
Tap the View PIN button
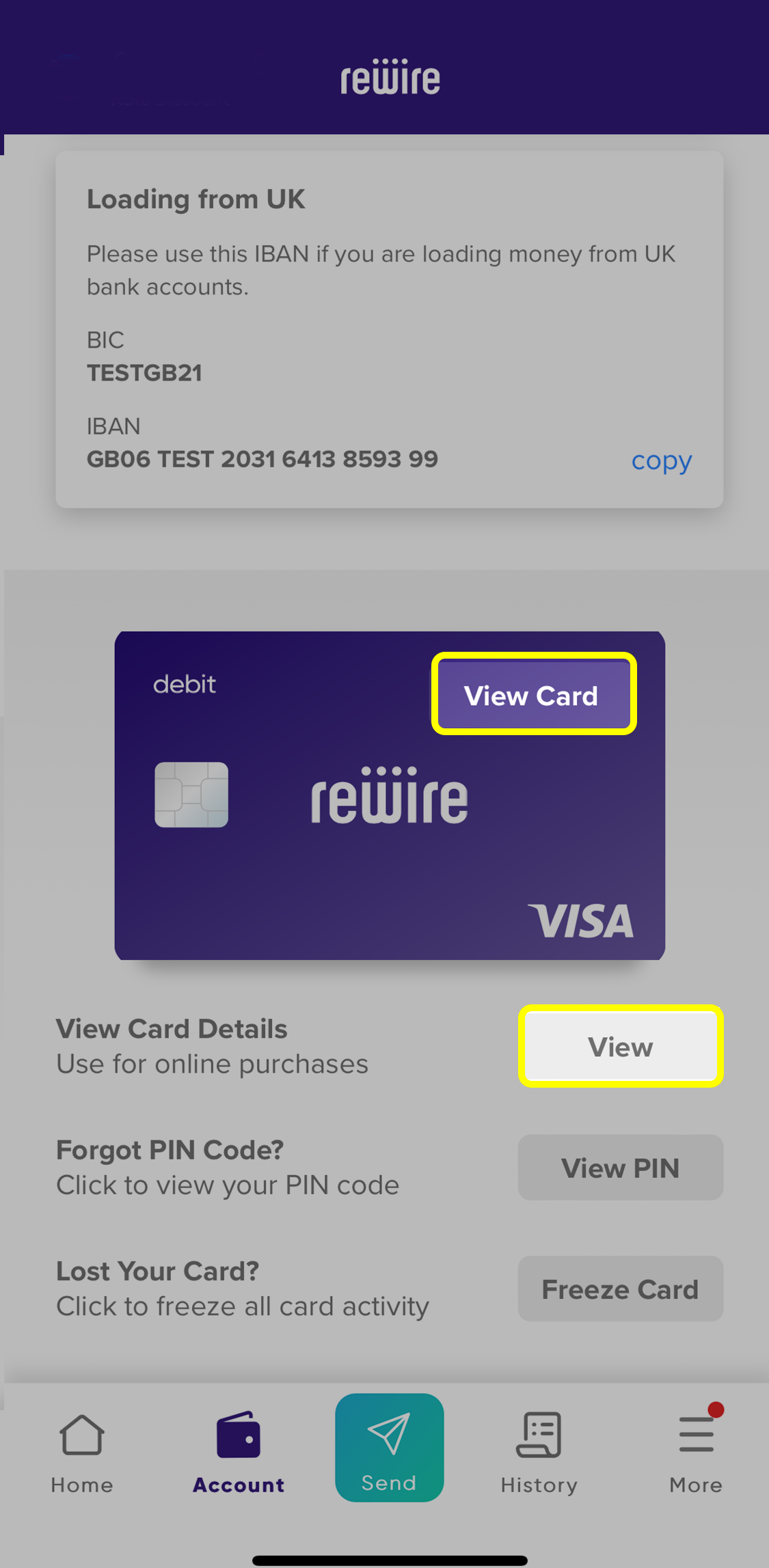620,1168
